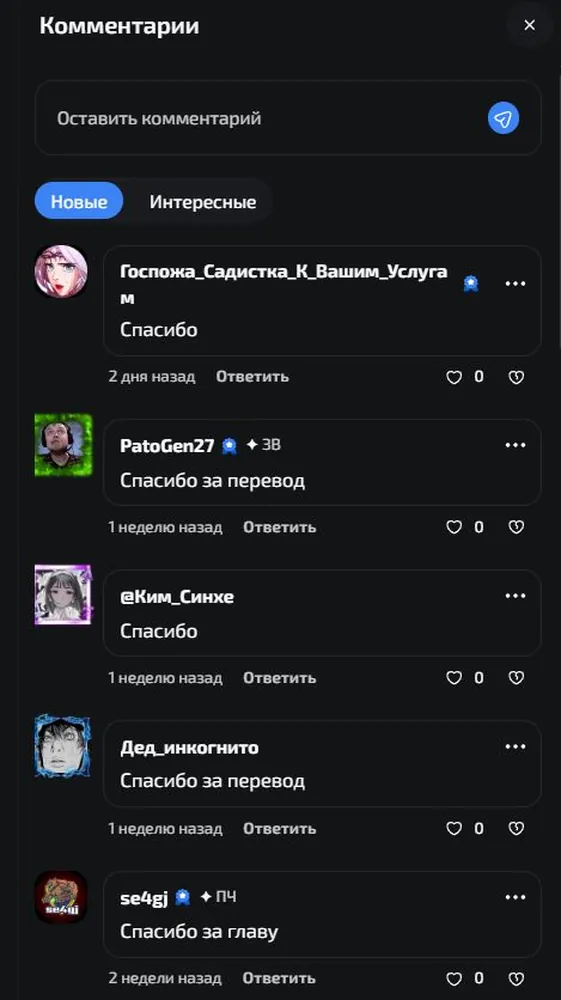
Task: Open the three-dot menu on PatoGen27's comment
Action: point(515,445)
